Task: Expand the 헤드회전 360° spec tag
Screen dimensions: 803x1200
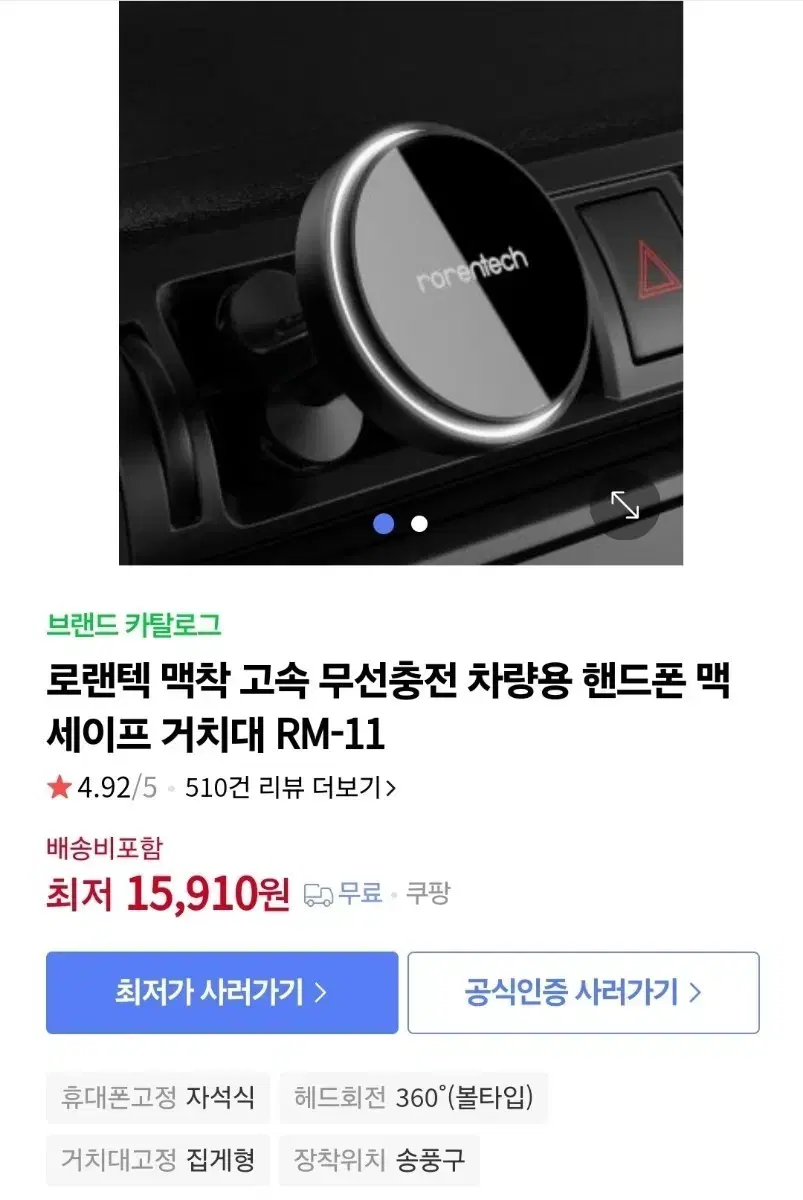Action: [x=416, y=1097]
